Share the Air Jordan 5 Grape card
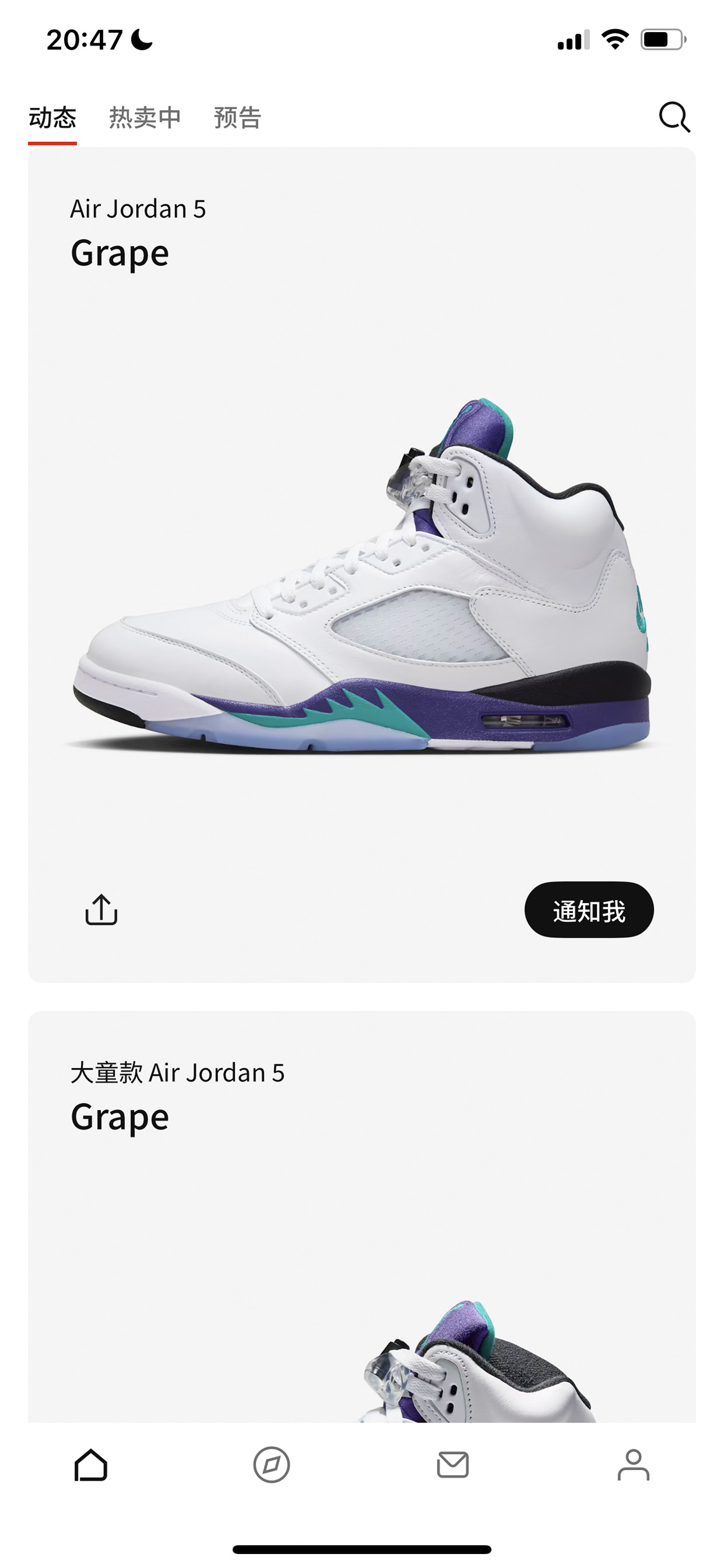The image size is (724, 1568). (x=101, y=910)
